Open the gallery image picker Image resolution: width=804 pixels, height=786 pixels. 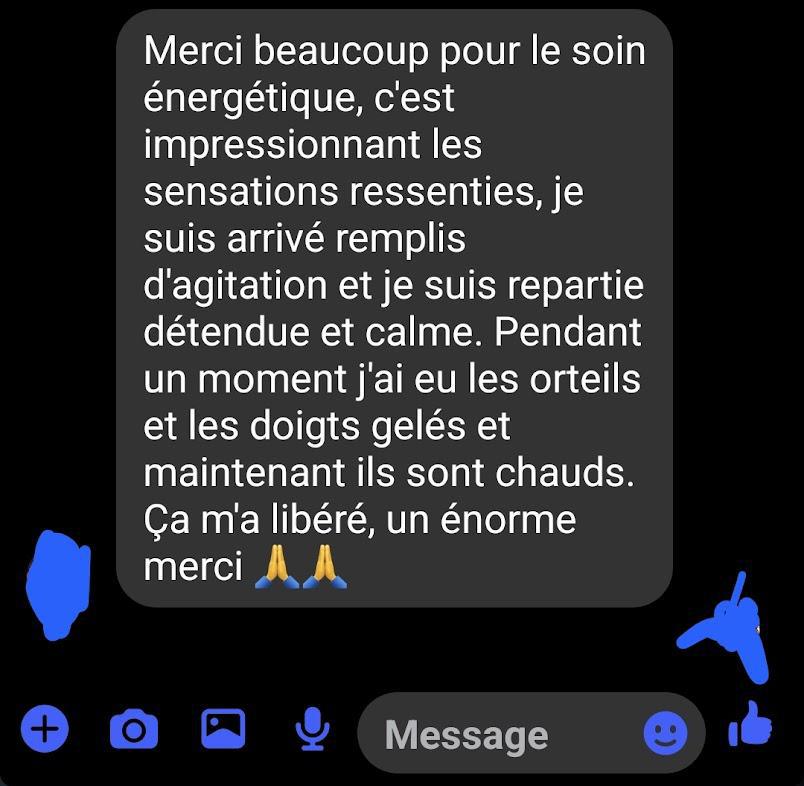223,729
